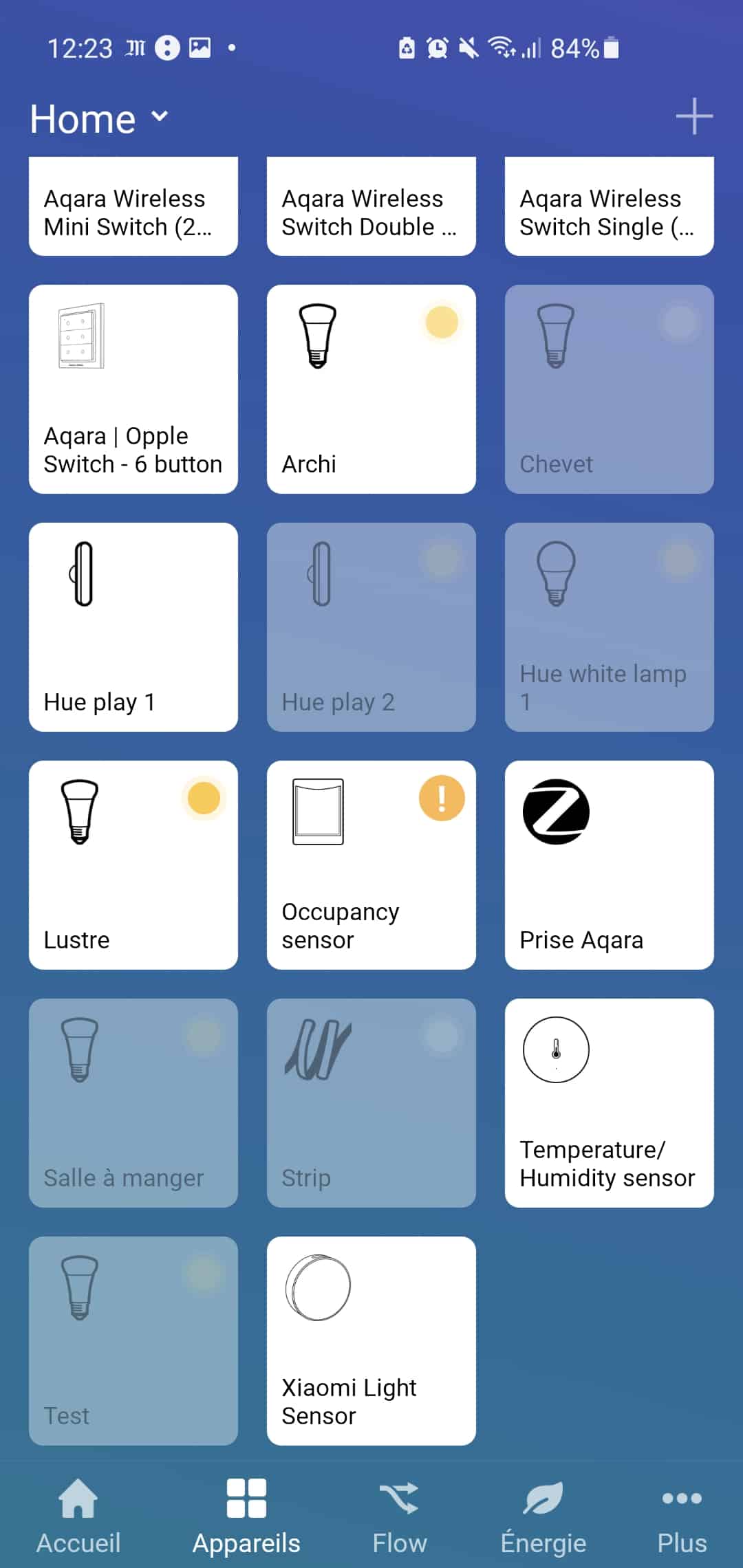This screenshot has height=1568, width=743.
Task: Select the Hue play 1 tile
Action: pos(133,627)
